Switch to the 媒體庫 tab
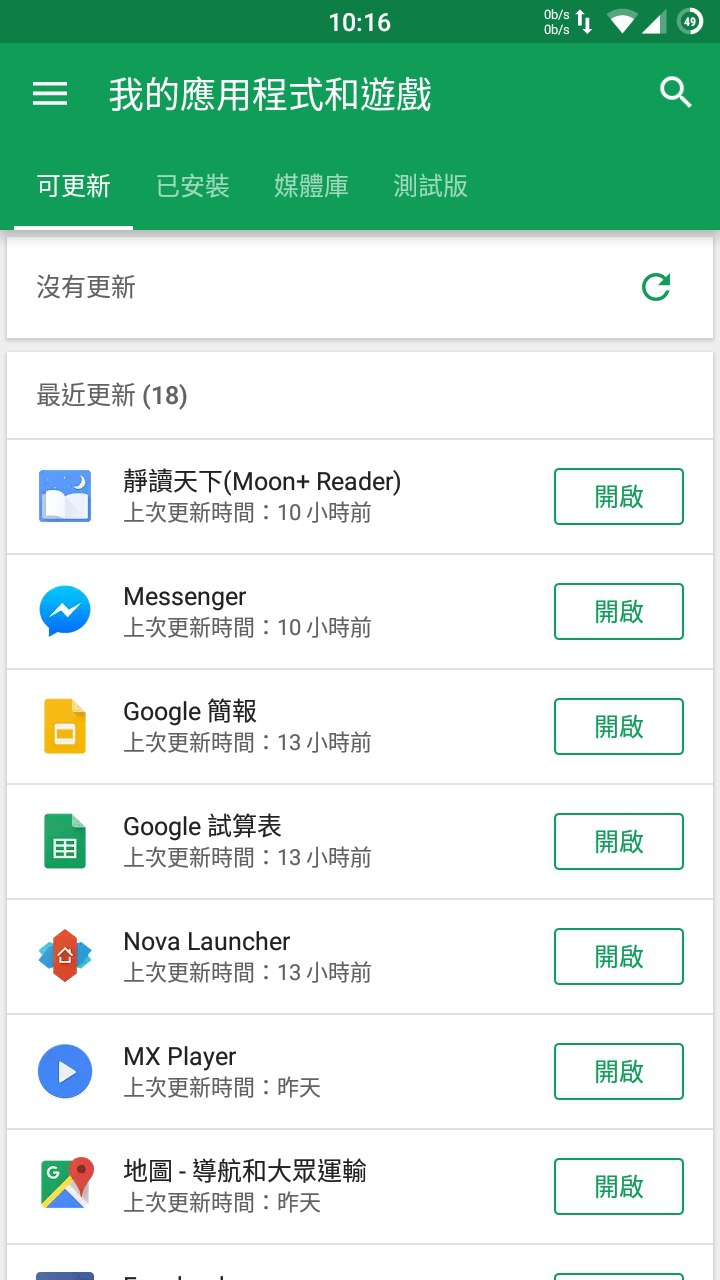The width and height of the screenshot is (720, 1280). [311, 186]
